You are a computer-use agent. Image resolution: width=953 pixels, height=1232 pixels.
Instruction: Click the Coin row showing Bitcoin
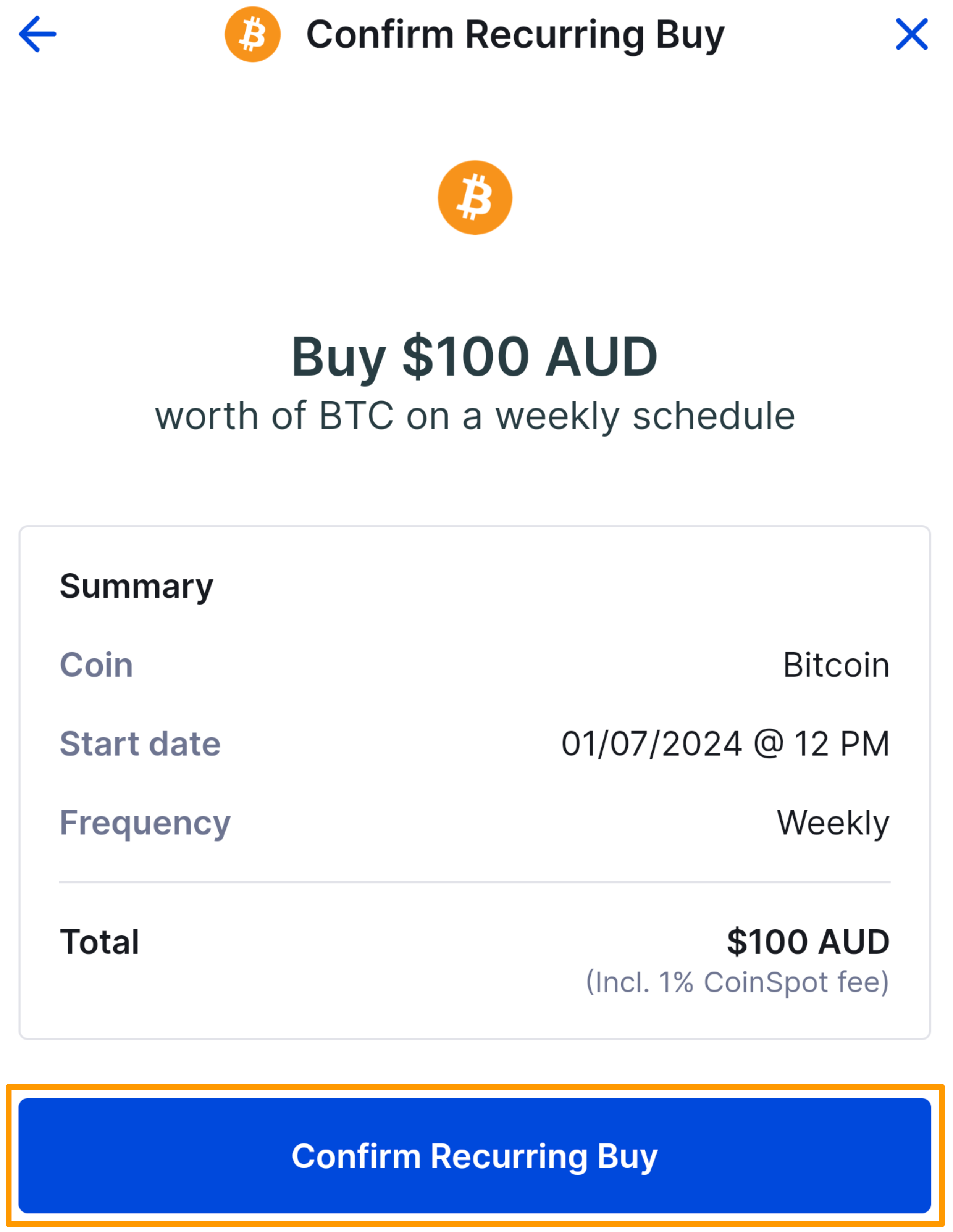476,664
